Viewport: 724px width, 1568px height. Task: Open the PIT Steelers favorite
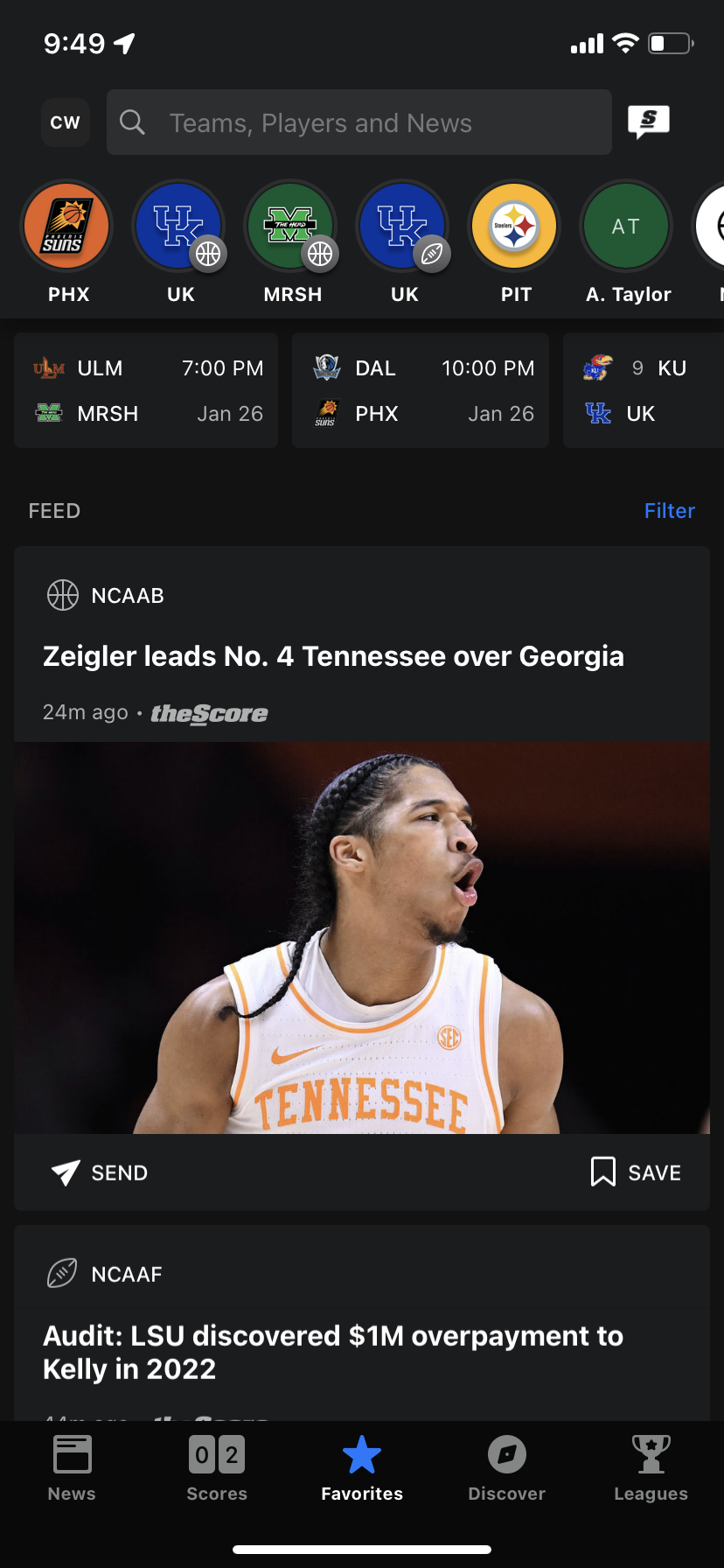click(515, 227)
